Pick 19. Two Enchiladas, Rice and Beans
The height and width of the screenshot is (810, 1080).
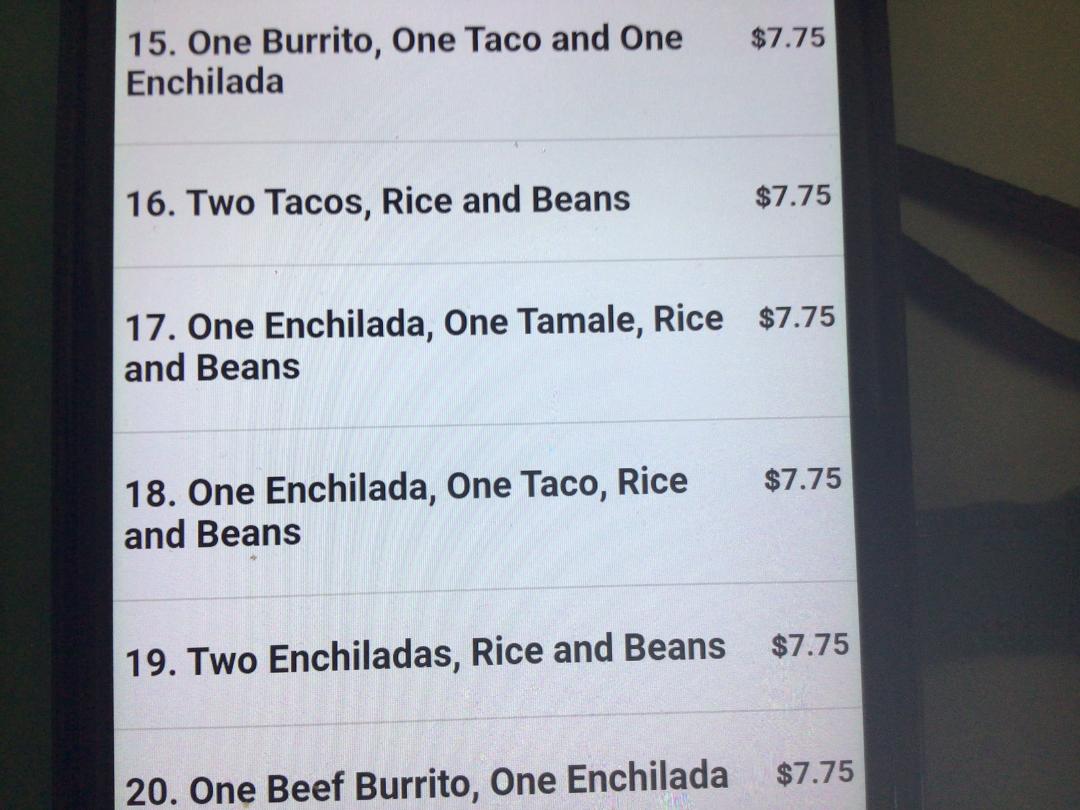[x=426, y=654]
